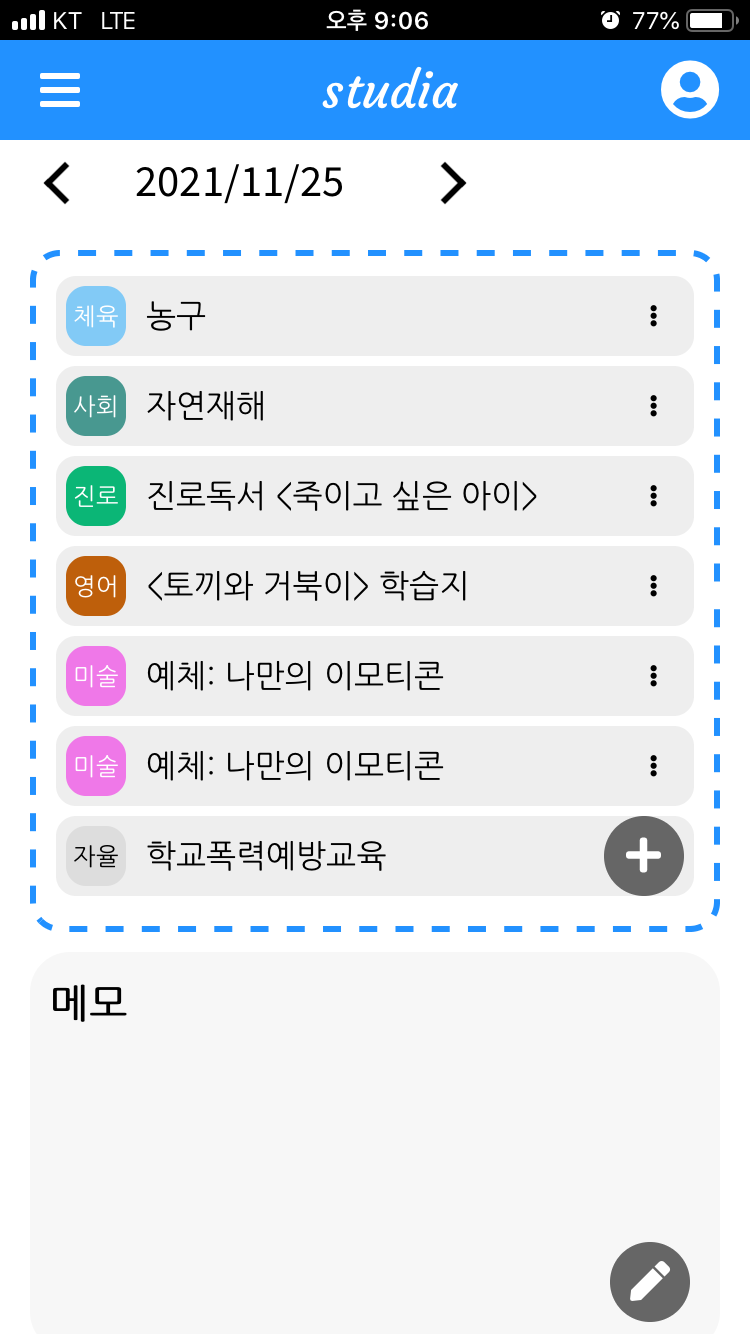Open the user profile icon
This screenshot has width=750, height=1334.
[x=690, y=90]
